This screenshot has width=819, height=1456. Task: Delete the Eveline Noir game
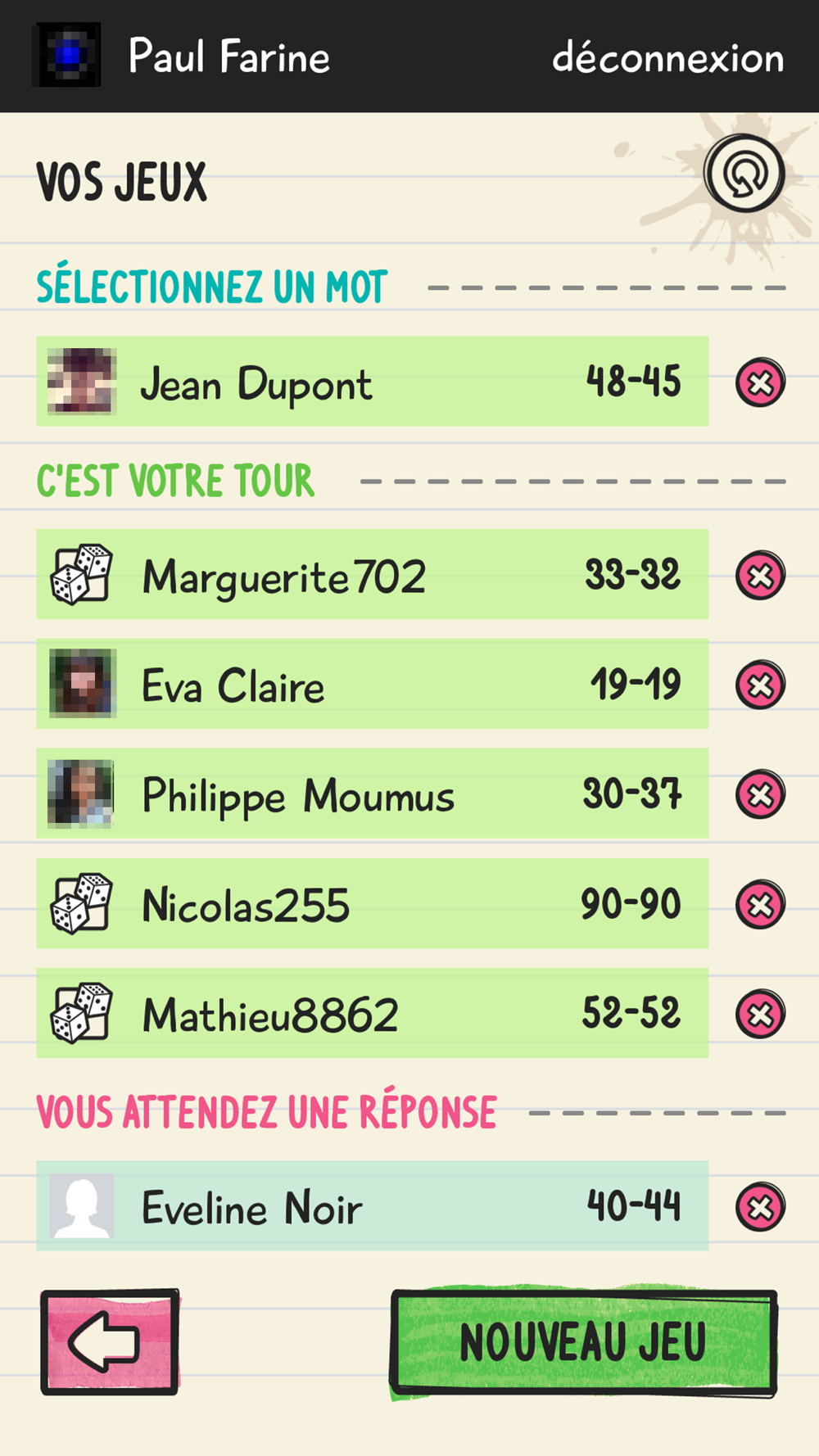(x=760, y=1206)
